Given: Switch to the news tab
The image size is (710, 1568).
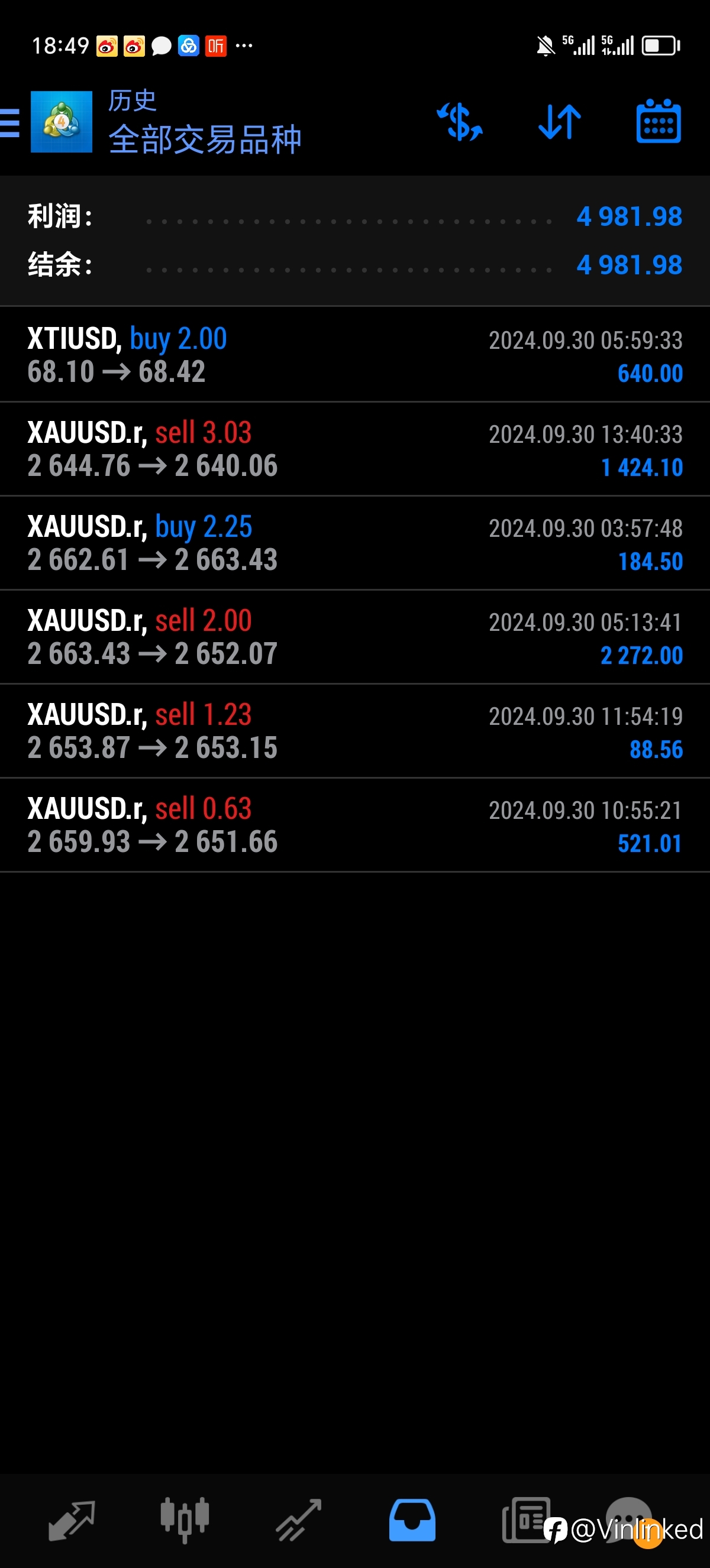Looking at the screenshot, I should tap(526, 1520).
